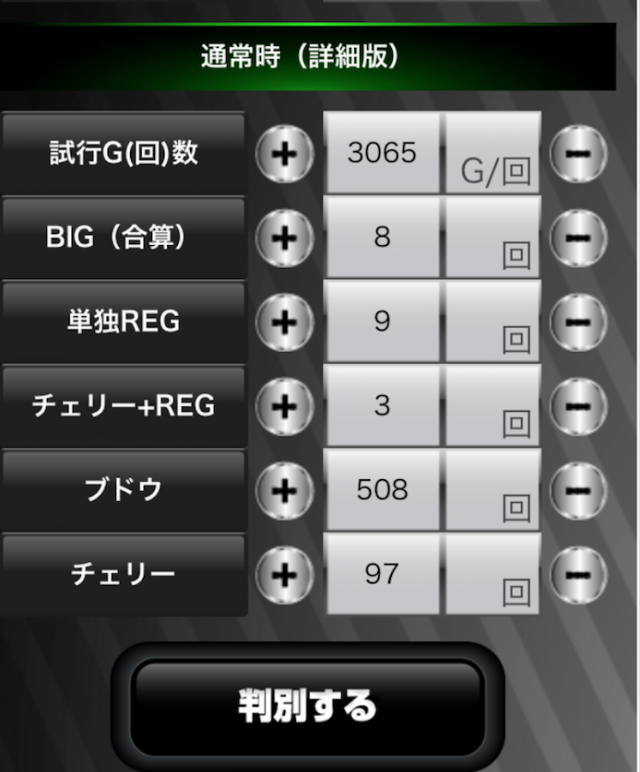Decrease the 試行G(回)数 count with minus
This screenshot has width=640, height=772.
pos(579,153)
